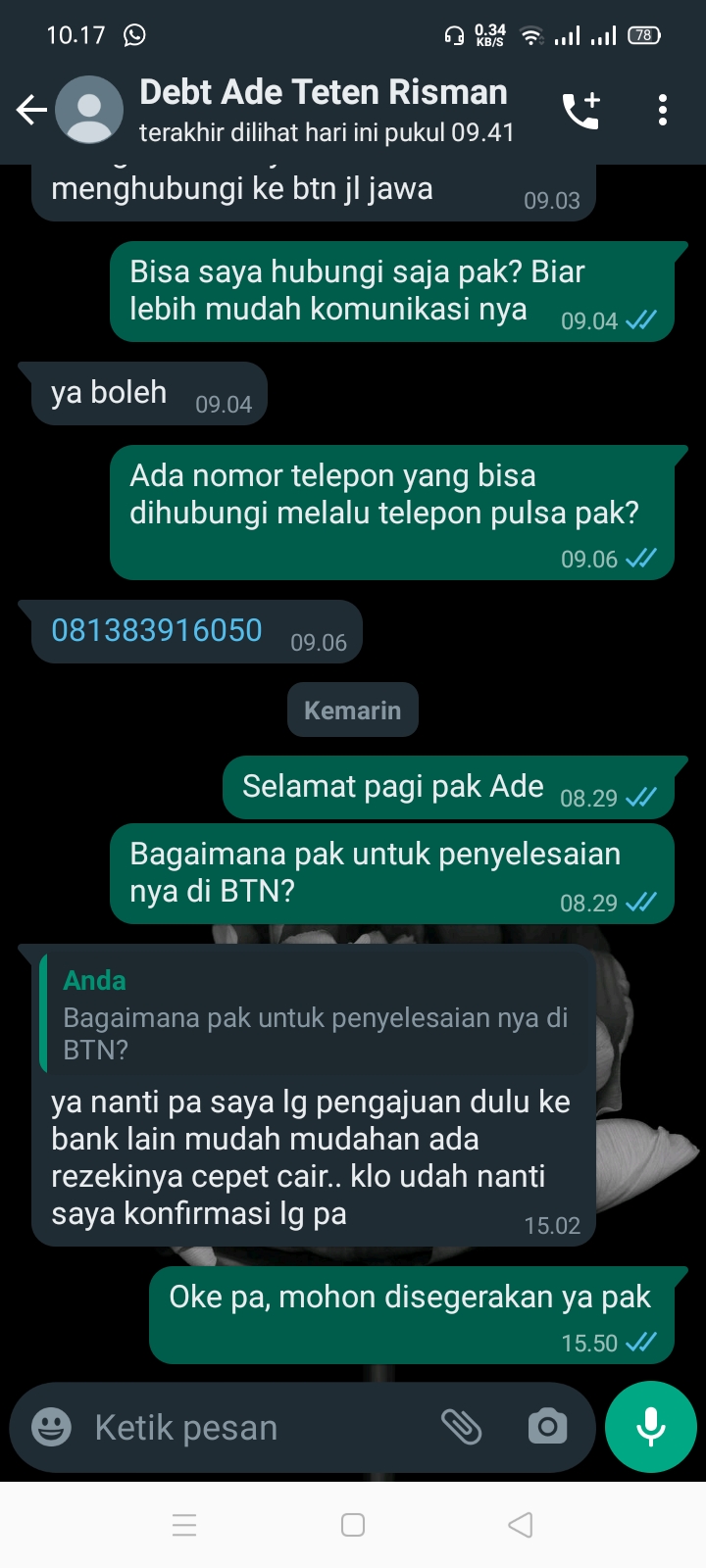
Task: Attach a file with the paperclip
Action: click(x=461, y=1427)
